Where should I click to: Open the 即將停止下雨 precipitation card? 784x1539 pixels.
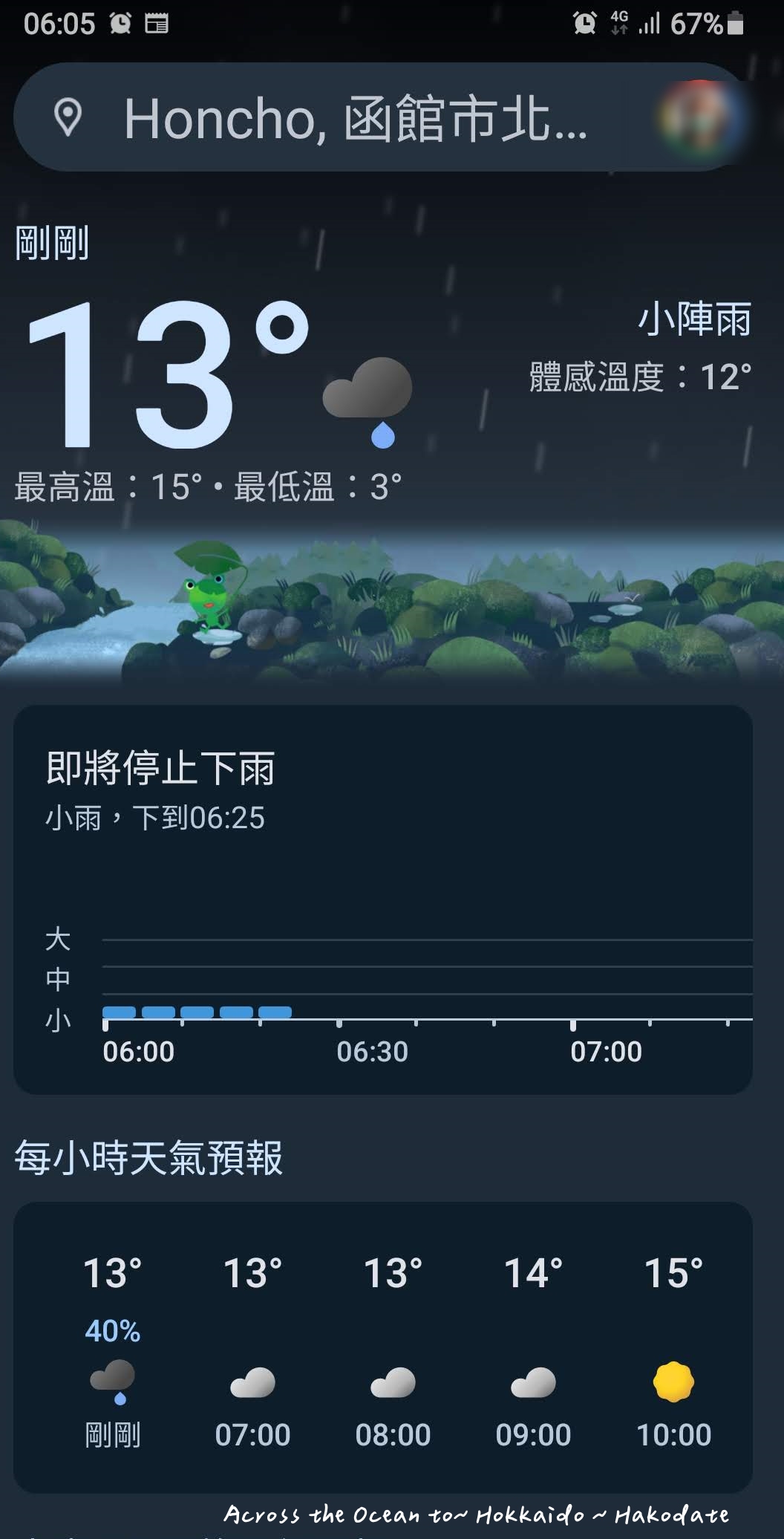coord(383,899)
